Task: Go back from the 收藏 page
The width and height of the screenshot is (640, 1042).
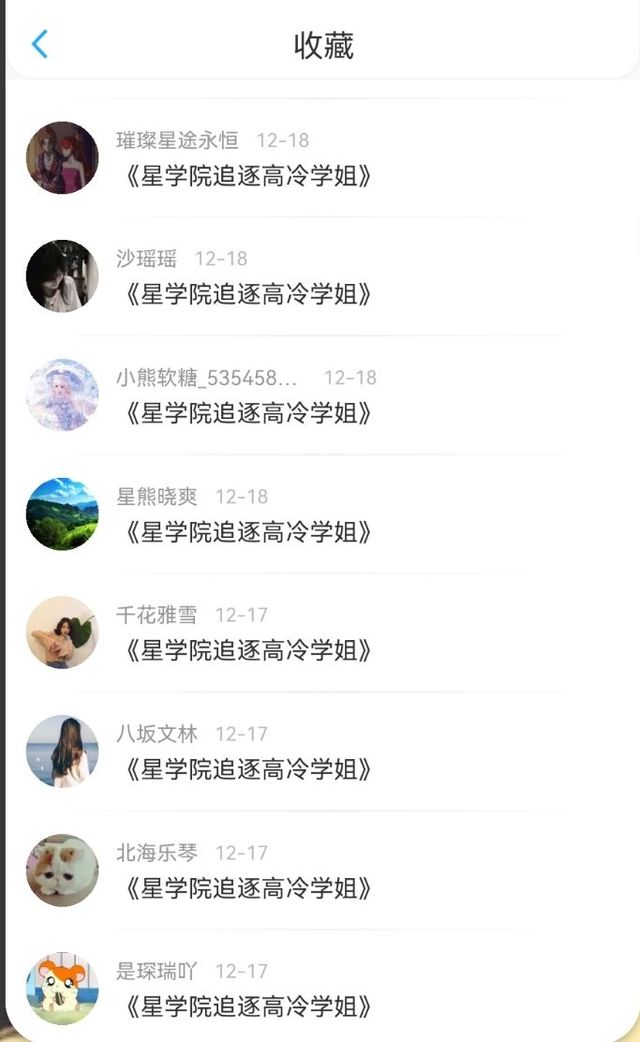Action: pyautogui.click(x=40, y=45)
